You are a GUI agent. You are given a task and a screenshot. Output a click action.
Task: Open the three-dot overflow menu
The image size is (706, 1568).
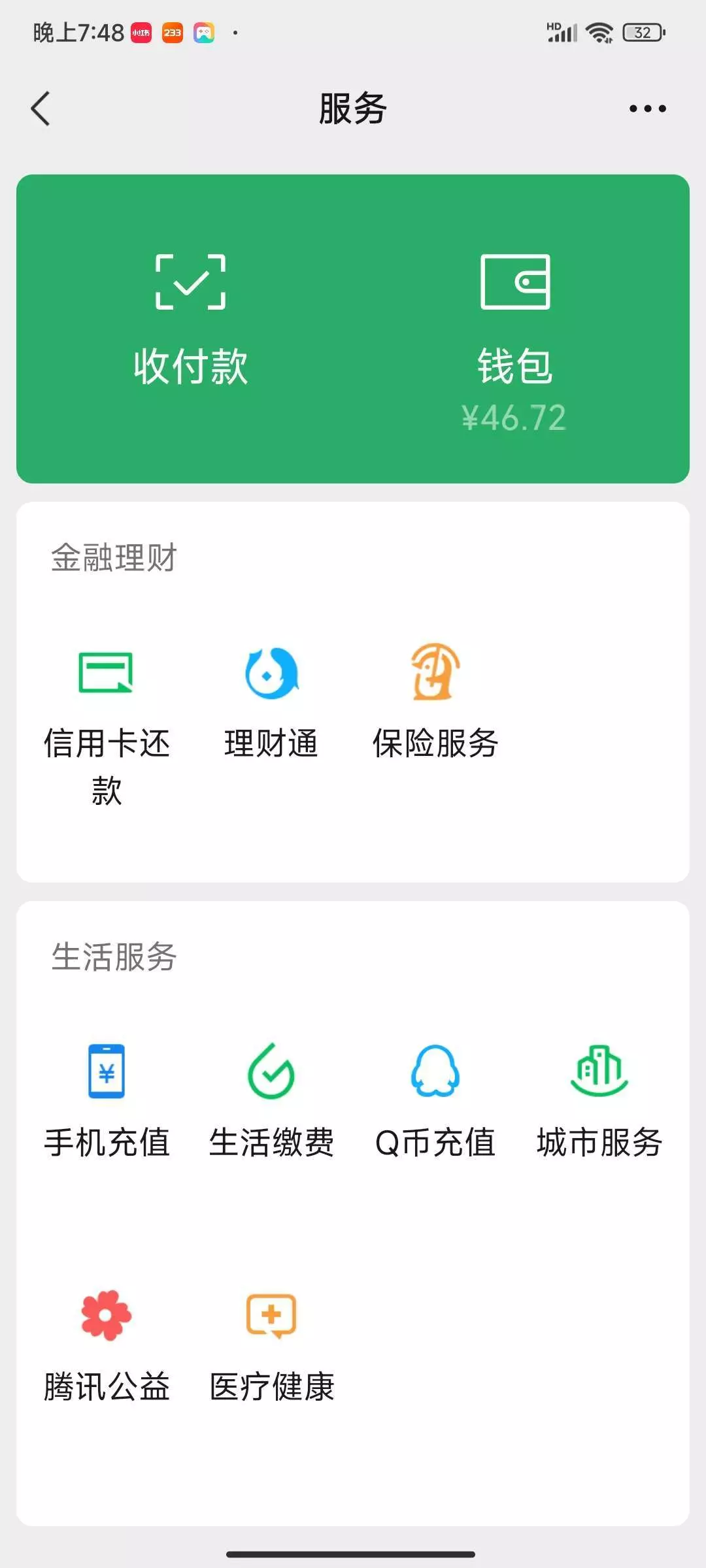point(647,108)
